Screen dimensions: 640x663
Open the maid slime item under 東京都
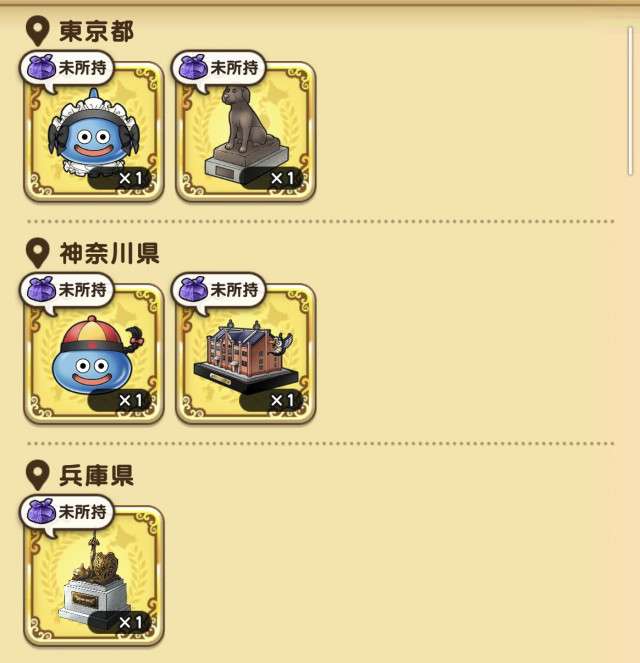click(93, 133)
